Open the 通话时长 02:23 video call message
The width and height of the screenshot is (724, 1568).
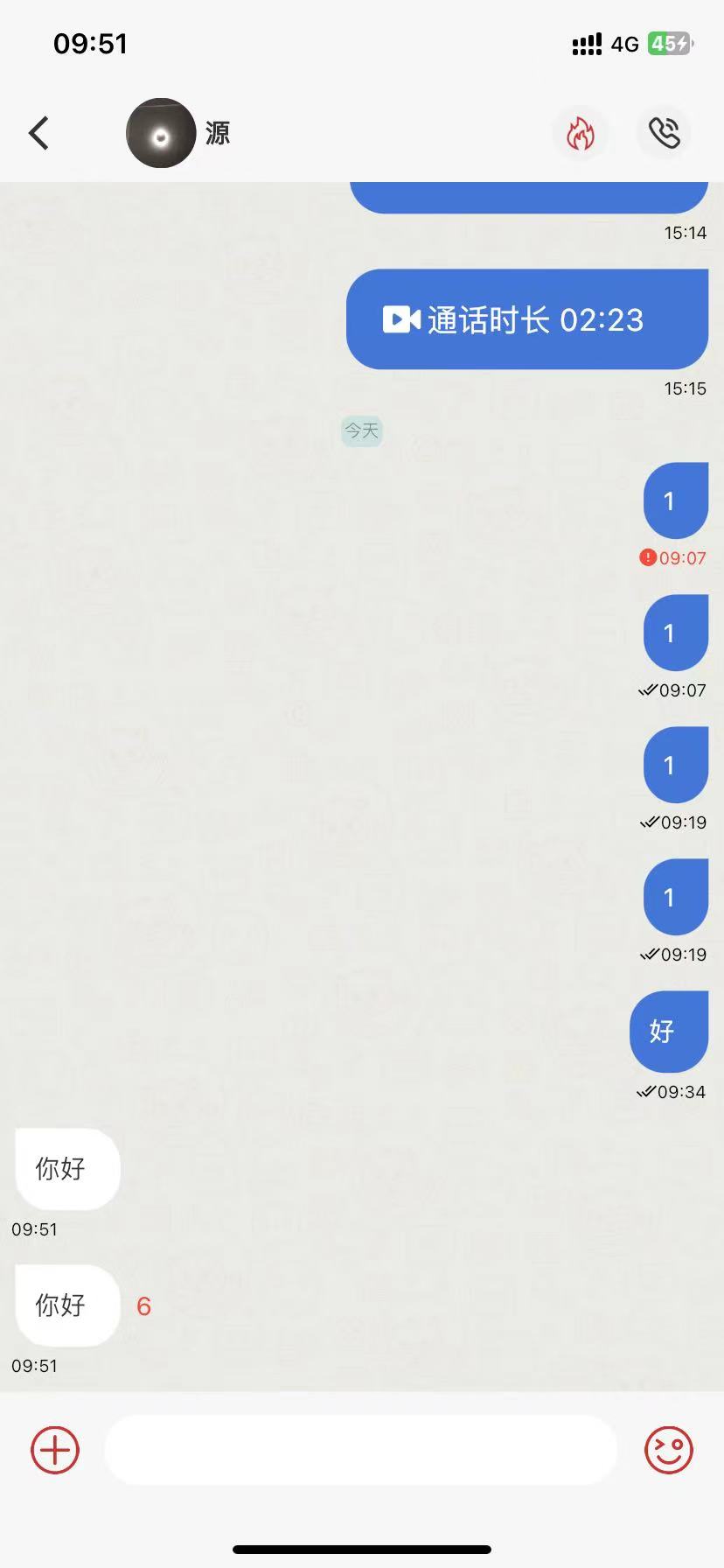pyautogui.click(x=526, y=320)
